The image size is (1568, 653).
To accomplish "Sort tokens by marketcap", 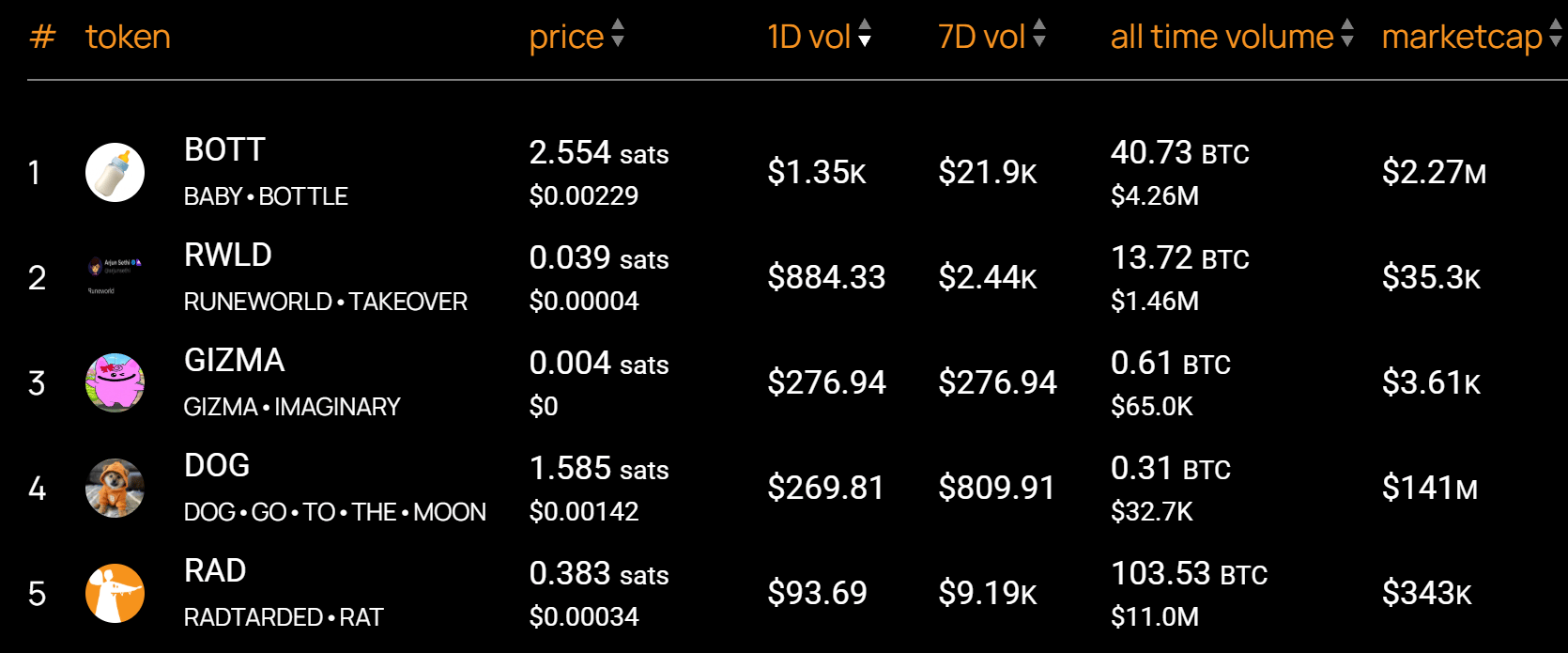I will point(1470,37).
